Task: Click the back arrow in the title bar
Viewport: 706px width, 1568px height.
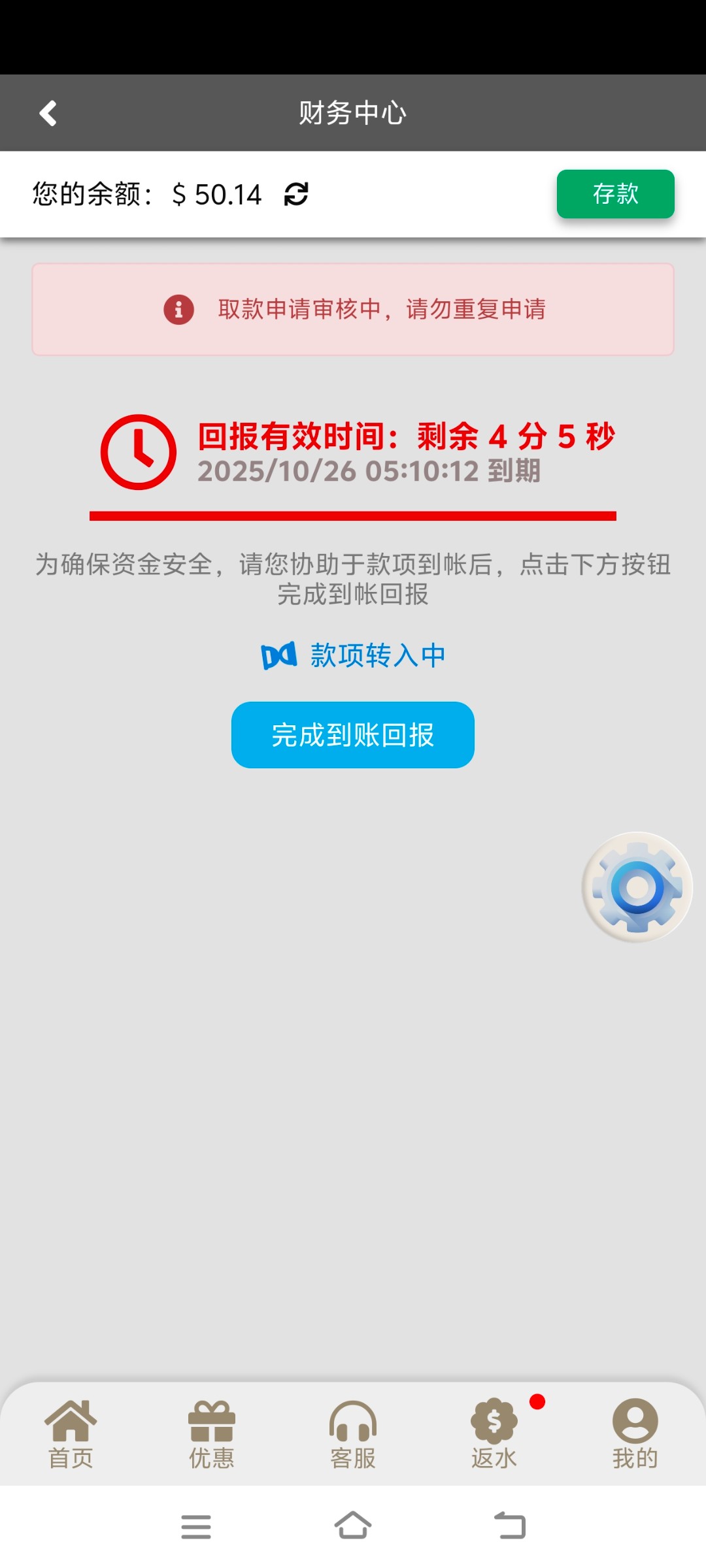Action: 47,112
